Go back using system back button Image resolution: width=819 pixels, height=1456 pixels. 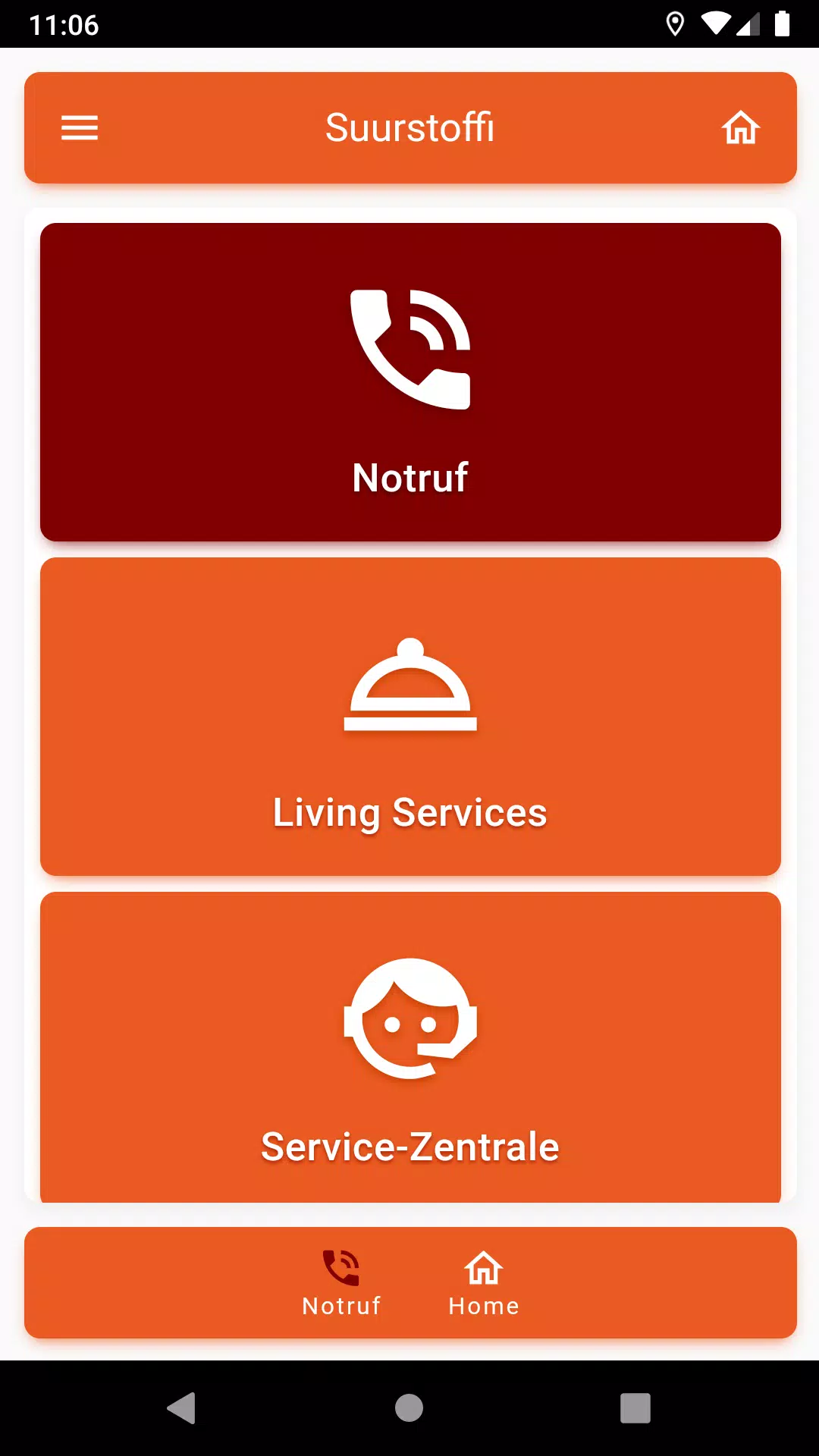(182, 1408)
